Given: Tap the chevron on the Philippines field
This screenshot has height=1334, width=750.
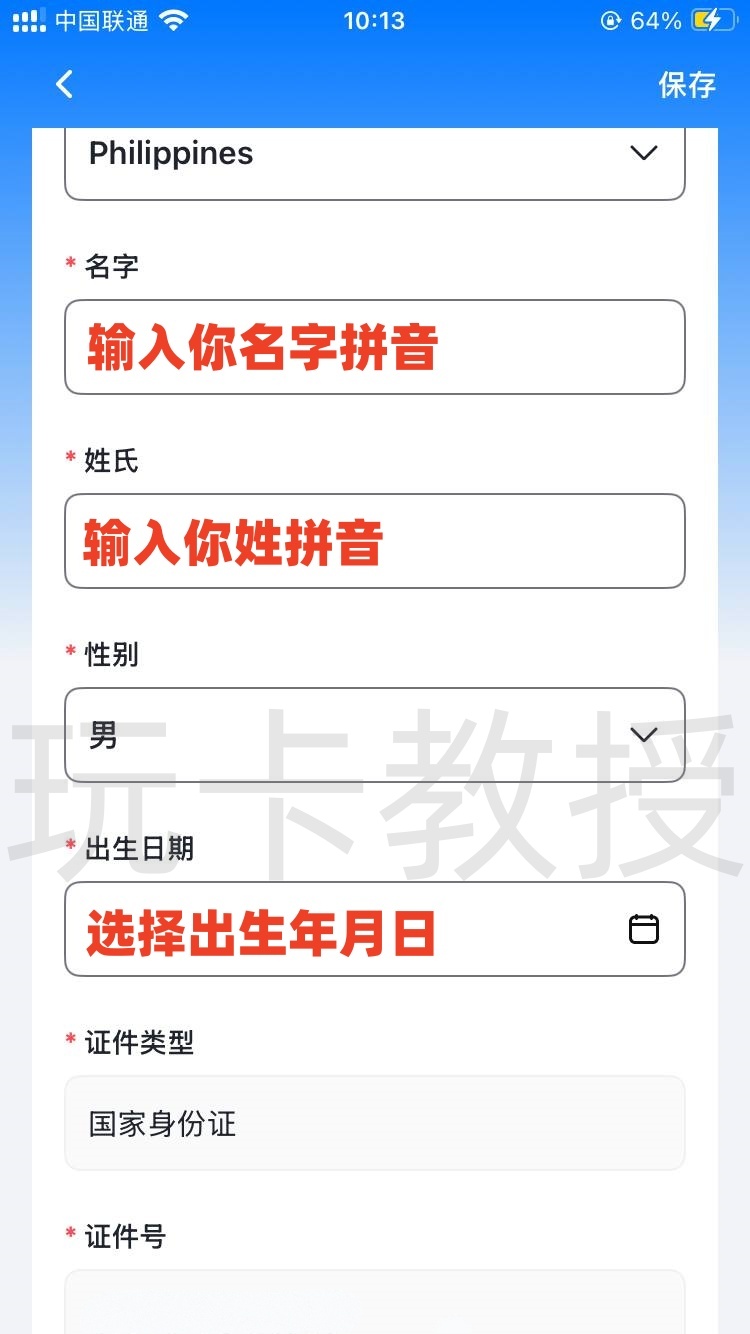Looking at the screenshot, I should (x=643, y=154).
